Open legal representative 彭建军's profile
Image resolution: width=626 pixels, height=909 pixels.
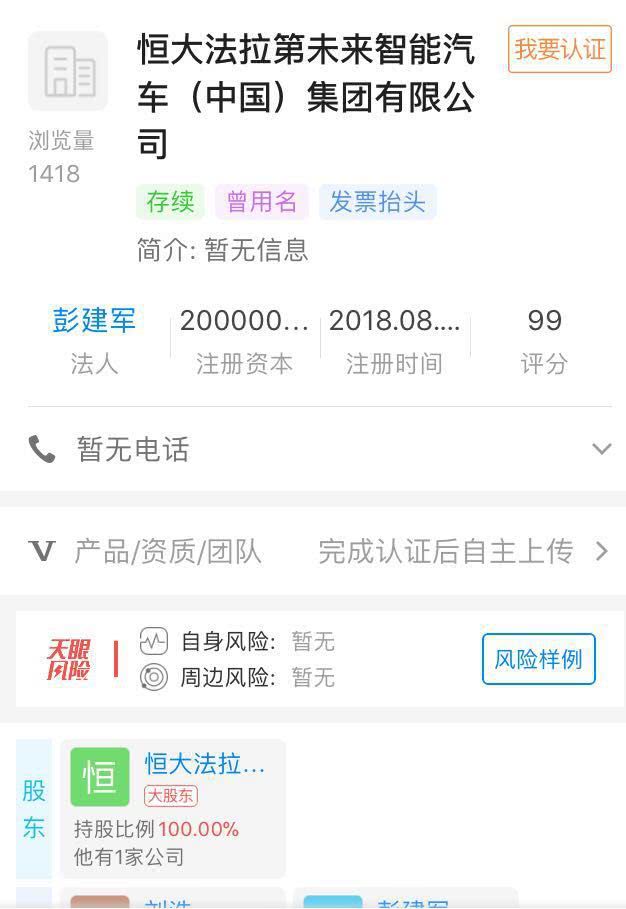pyautogui.click(x=94, y=321)
